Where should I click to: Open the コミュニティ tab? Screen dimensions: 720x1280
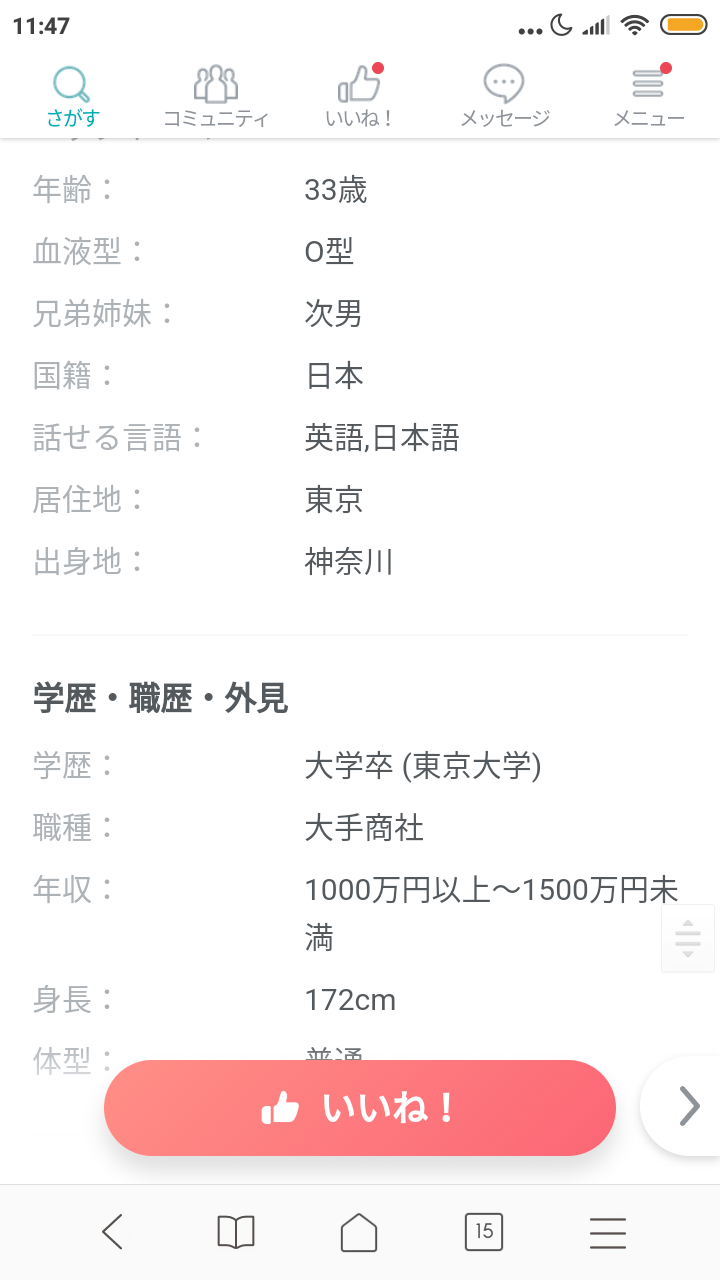(x=216, y=96)
